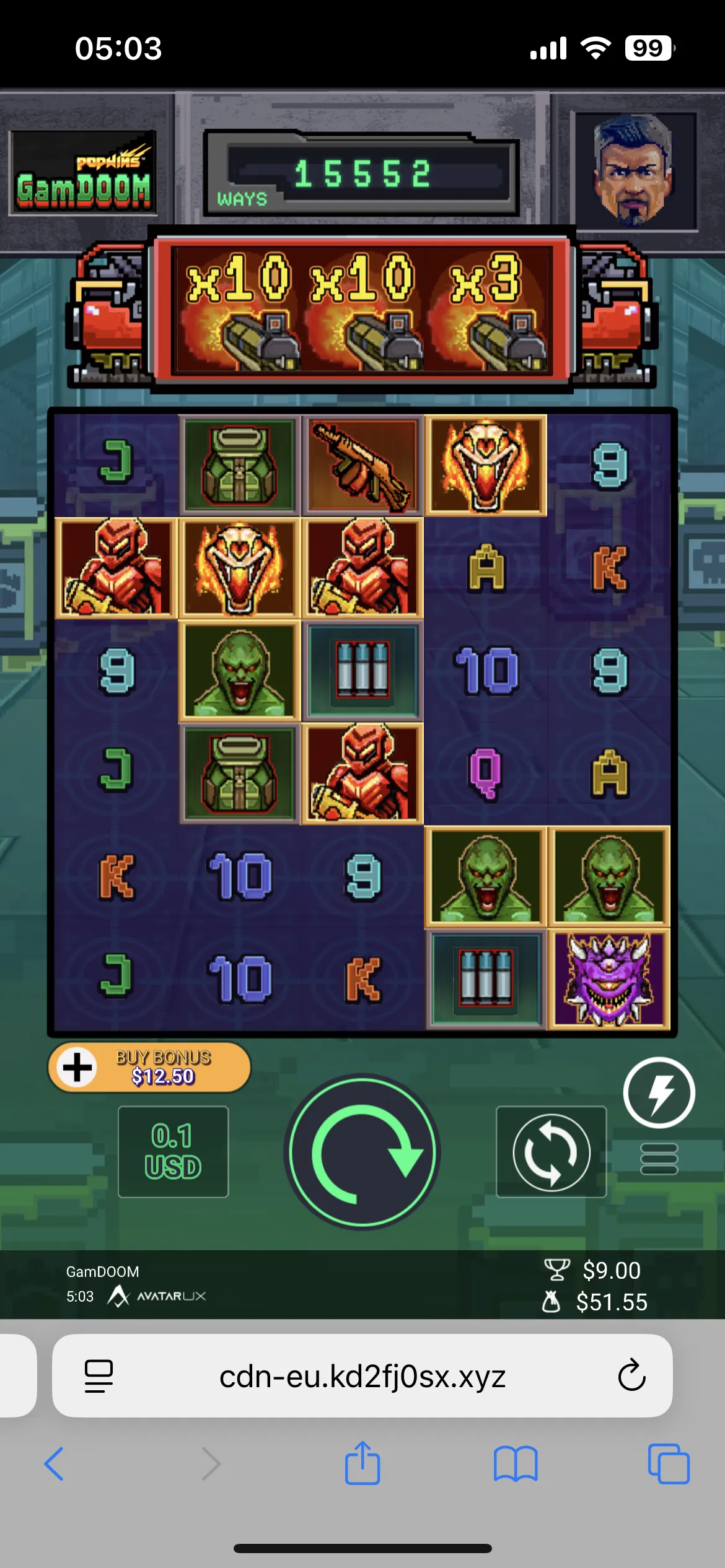Open autoplay spin settings

[551, 1152]
